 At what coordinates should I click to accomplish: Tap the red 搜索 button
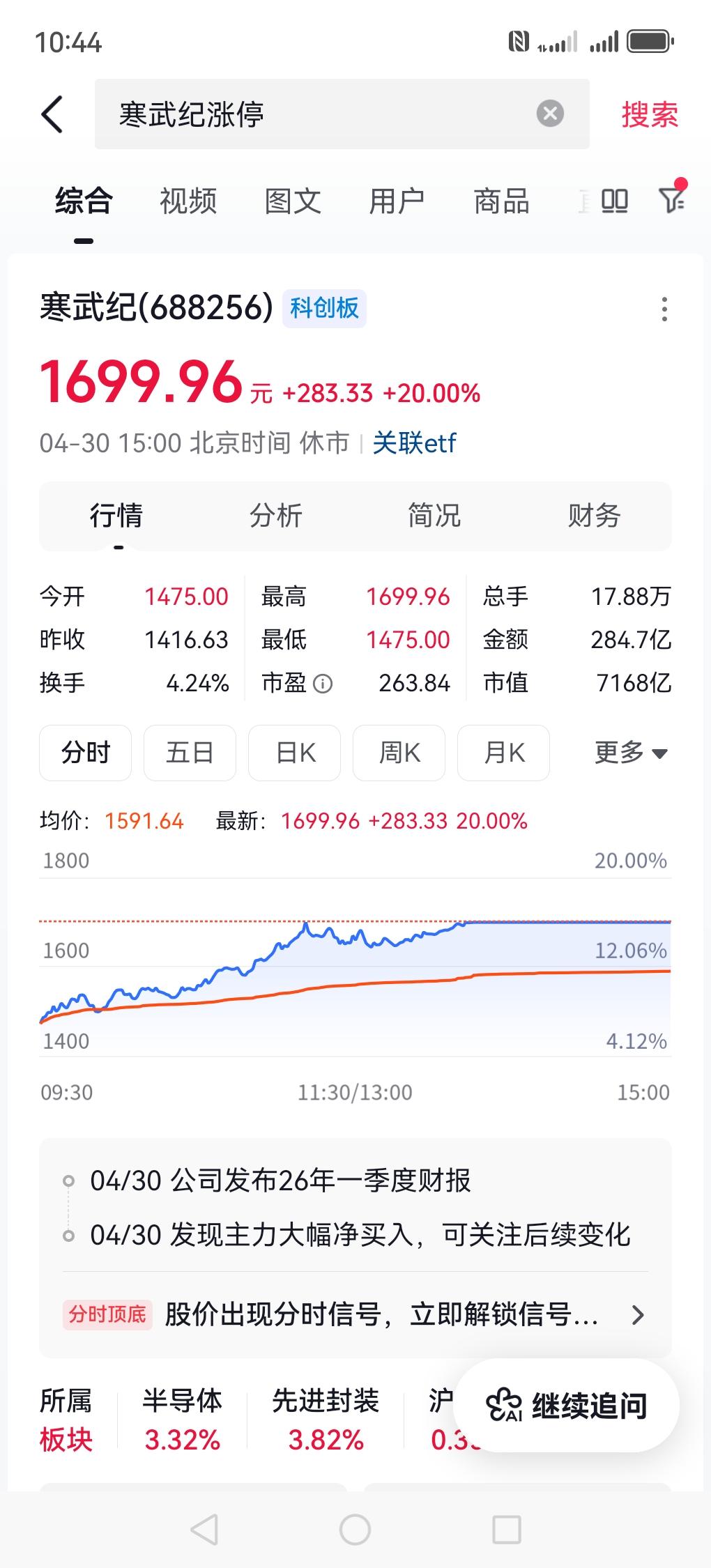[x=650, y=114]
